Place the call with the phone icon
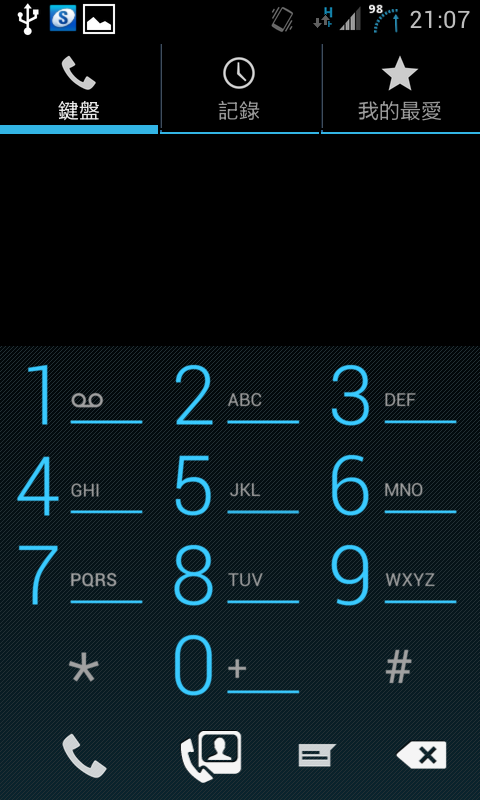This screenshot has height=800, width=480. pyautogui.click(x=84, y=756)
